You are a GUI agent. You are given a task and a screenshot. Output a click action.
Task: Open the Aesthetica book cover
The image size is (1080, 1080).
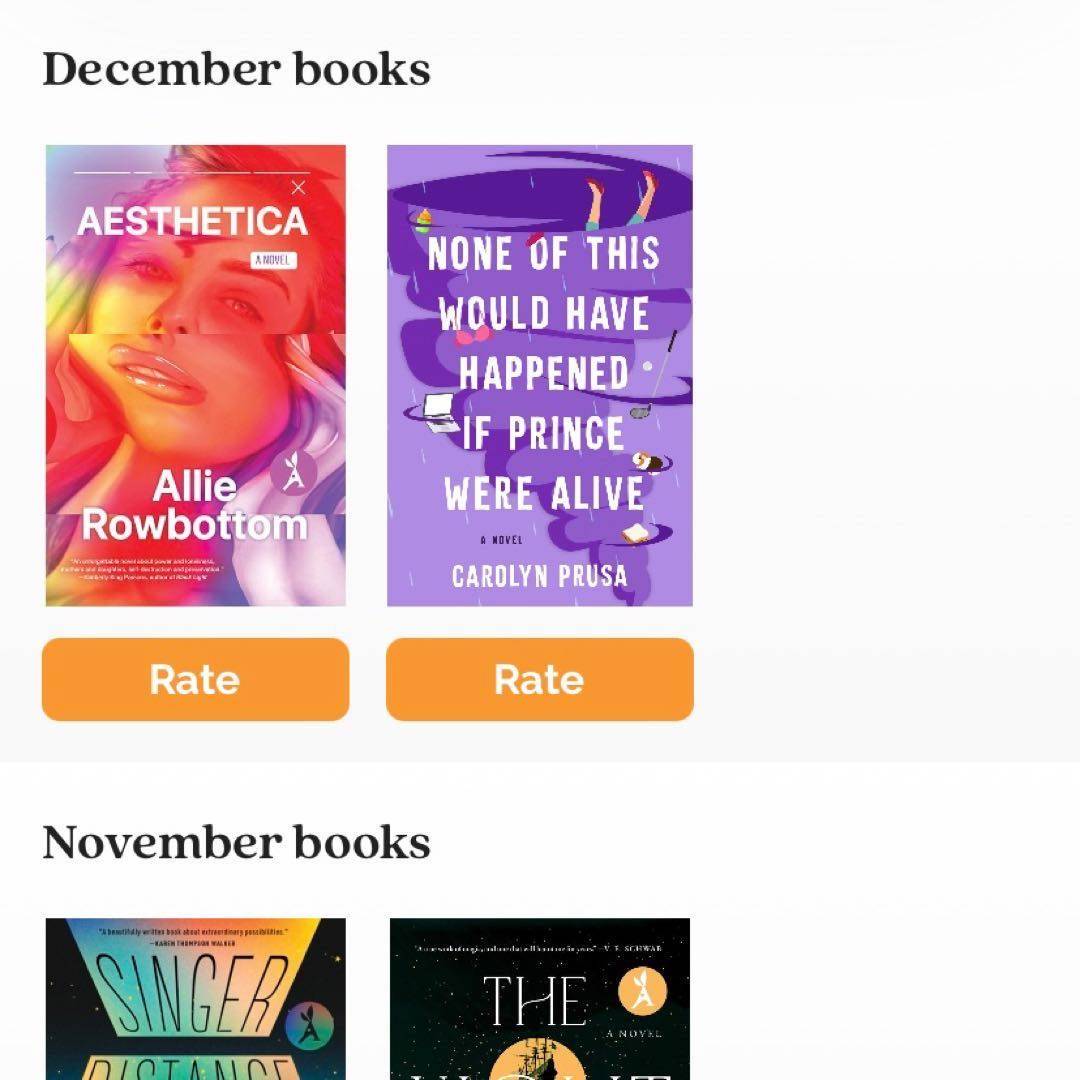(196, 375)
